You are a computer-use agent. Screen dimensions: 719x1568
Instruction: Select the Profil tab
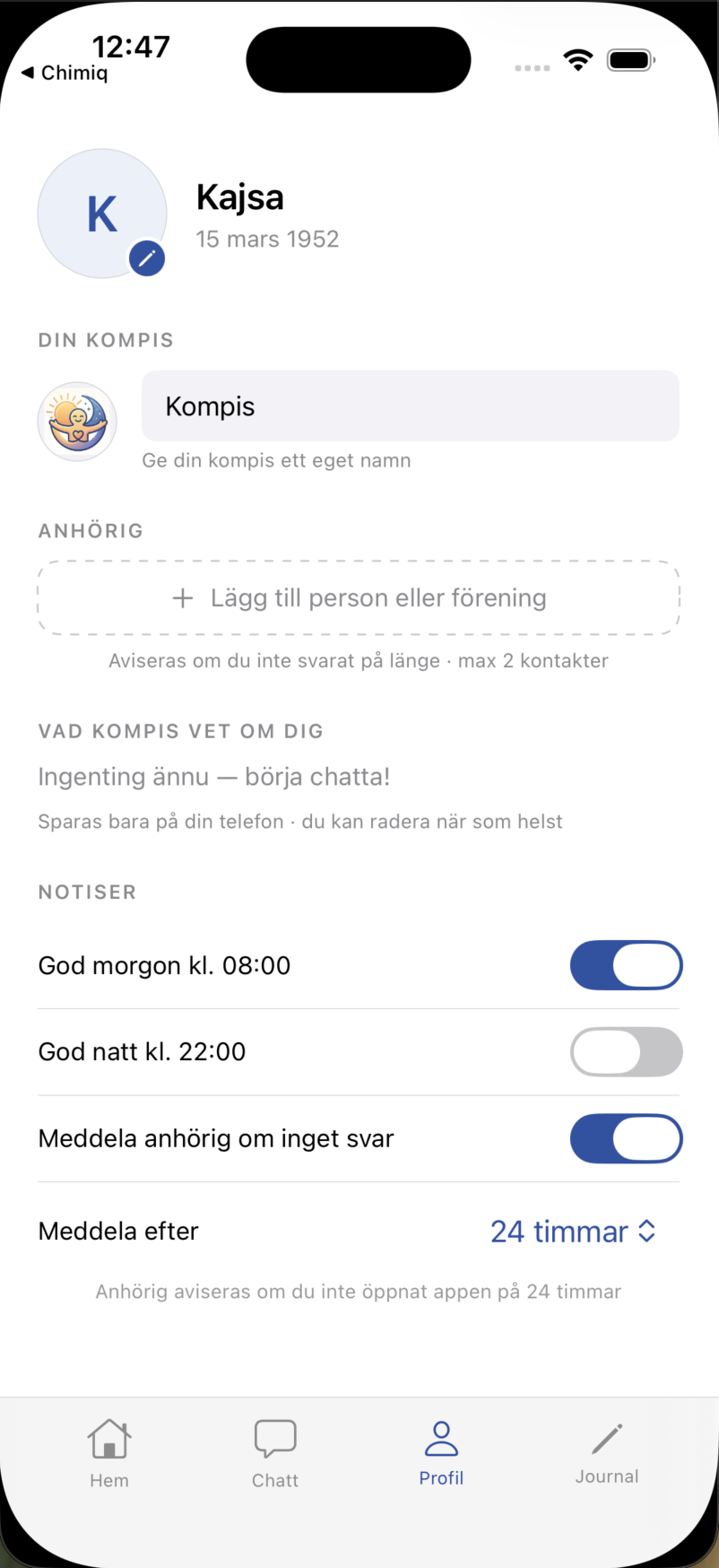[441, 1453]
